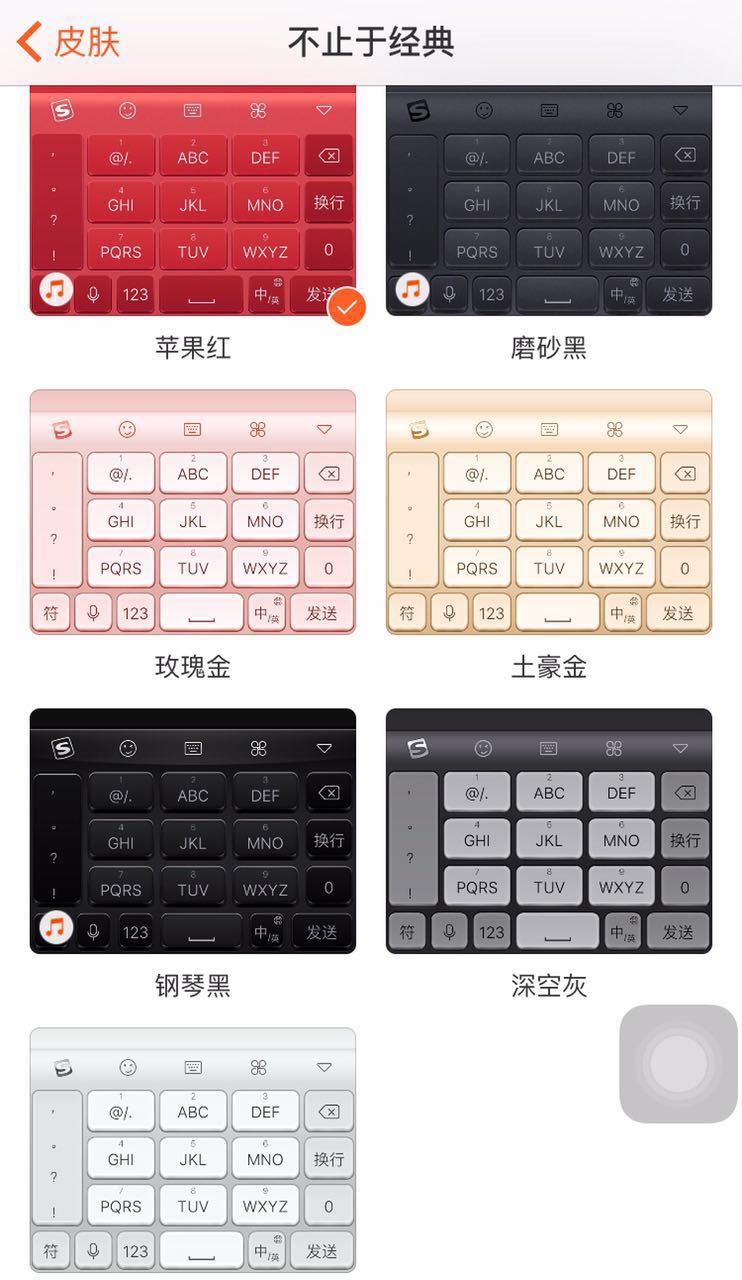Pick the 土豪金 keyboard skin

click(x=549, y=512)
